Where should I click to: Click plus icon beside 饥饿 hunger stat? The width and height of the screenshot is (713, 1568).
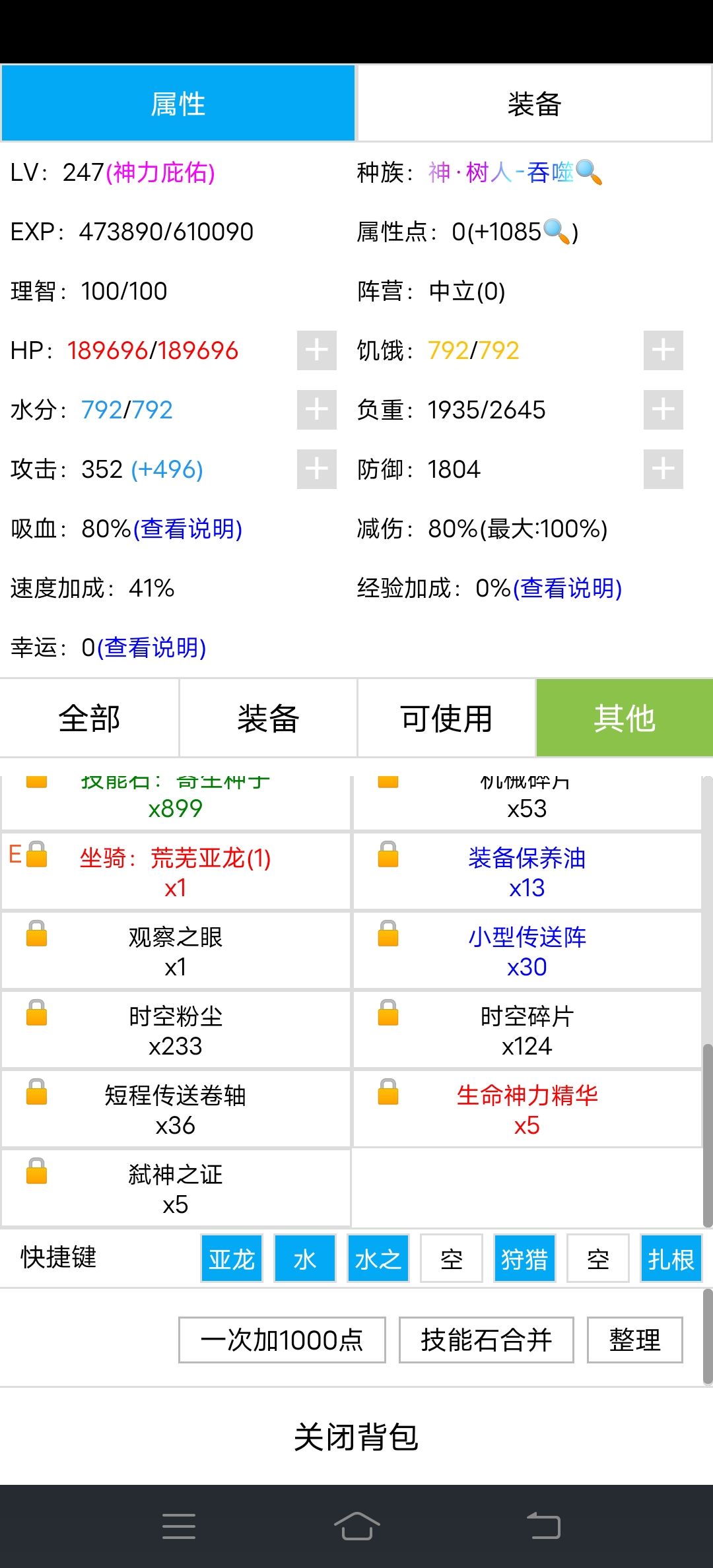click(x=662, y=351)
